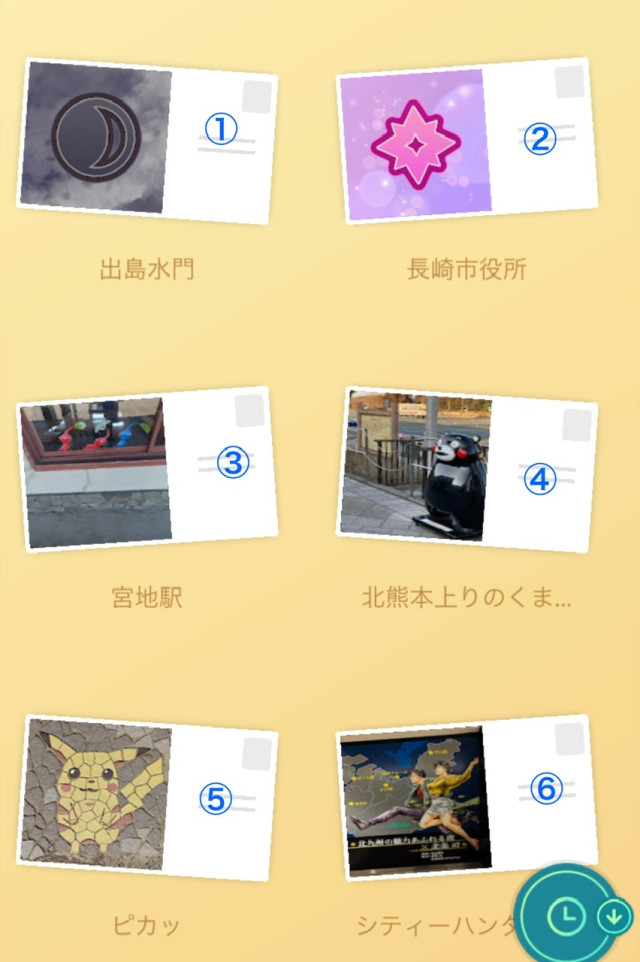View the シティーハンター postcard
Viewport: 640px width, 962px height.
coord(466,796)
